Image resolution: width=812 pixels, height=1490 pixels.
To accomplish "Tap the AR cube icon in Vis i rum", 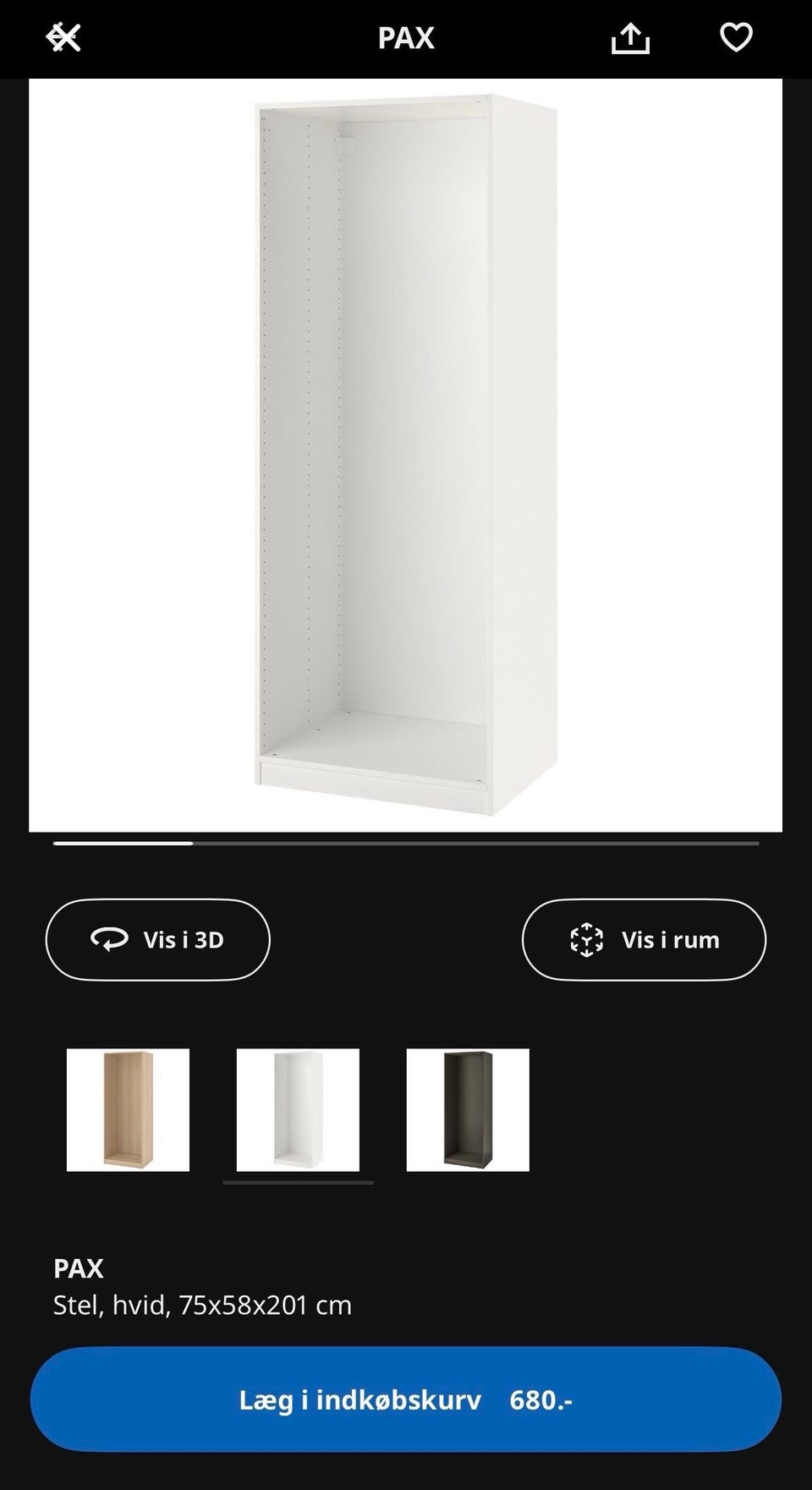I will 585,939.
